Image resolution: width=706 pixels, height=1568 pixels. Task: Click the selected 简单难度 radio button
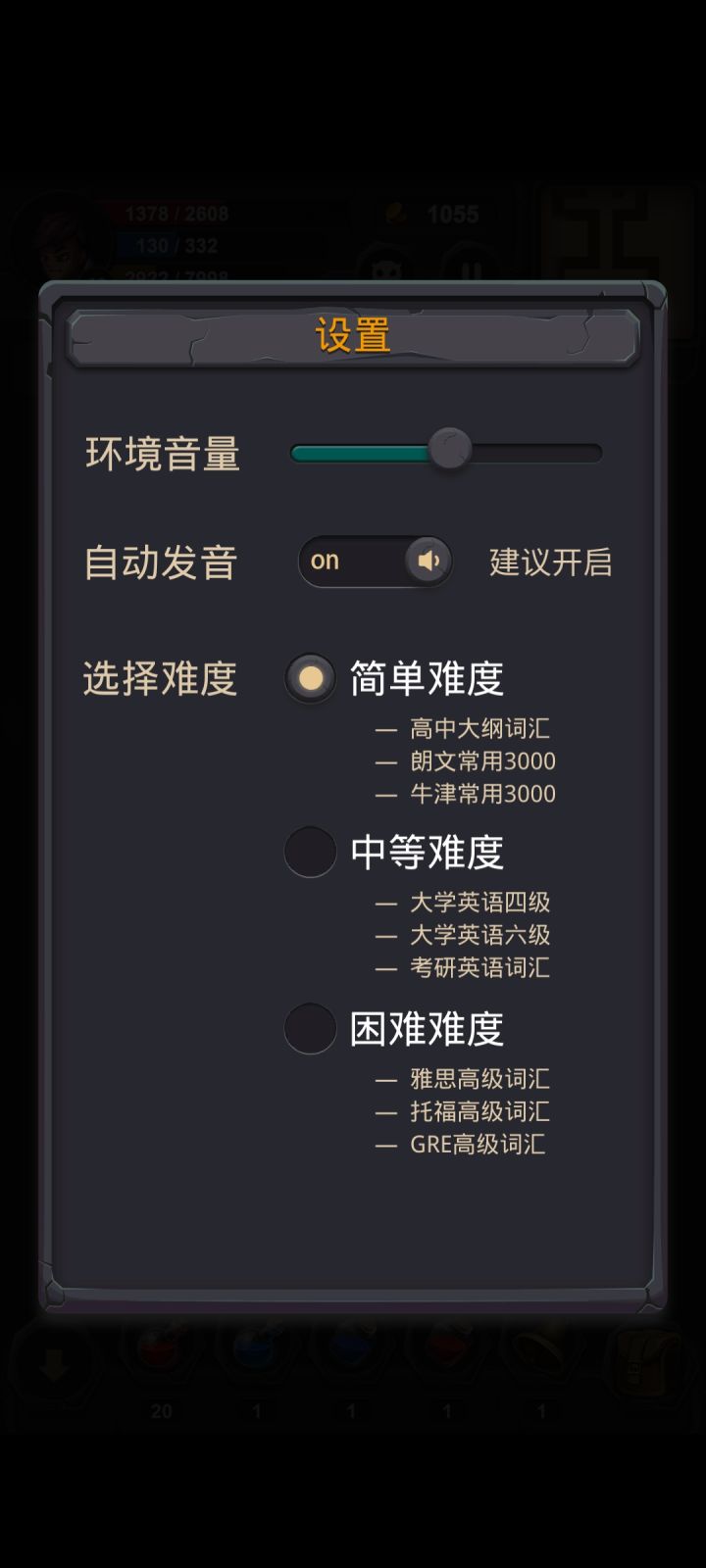point(310,676)
